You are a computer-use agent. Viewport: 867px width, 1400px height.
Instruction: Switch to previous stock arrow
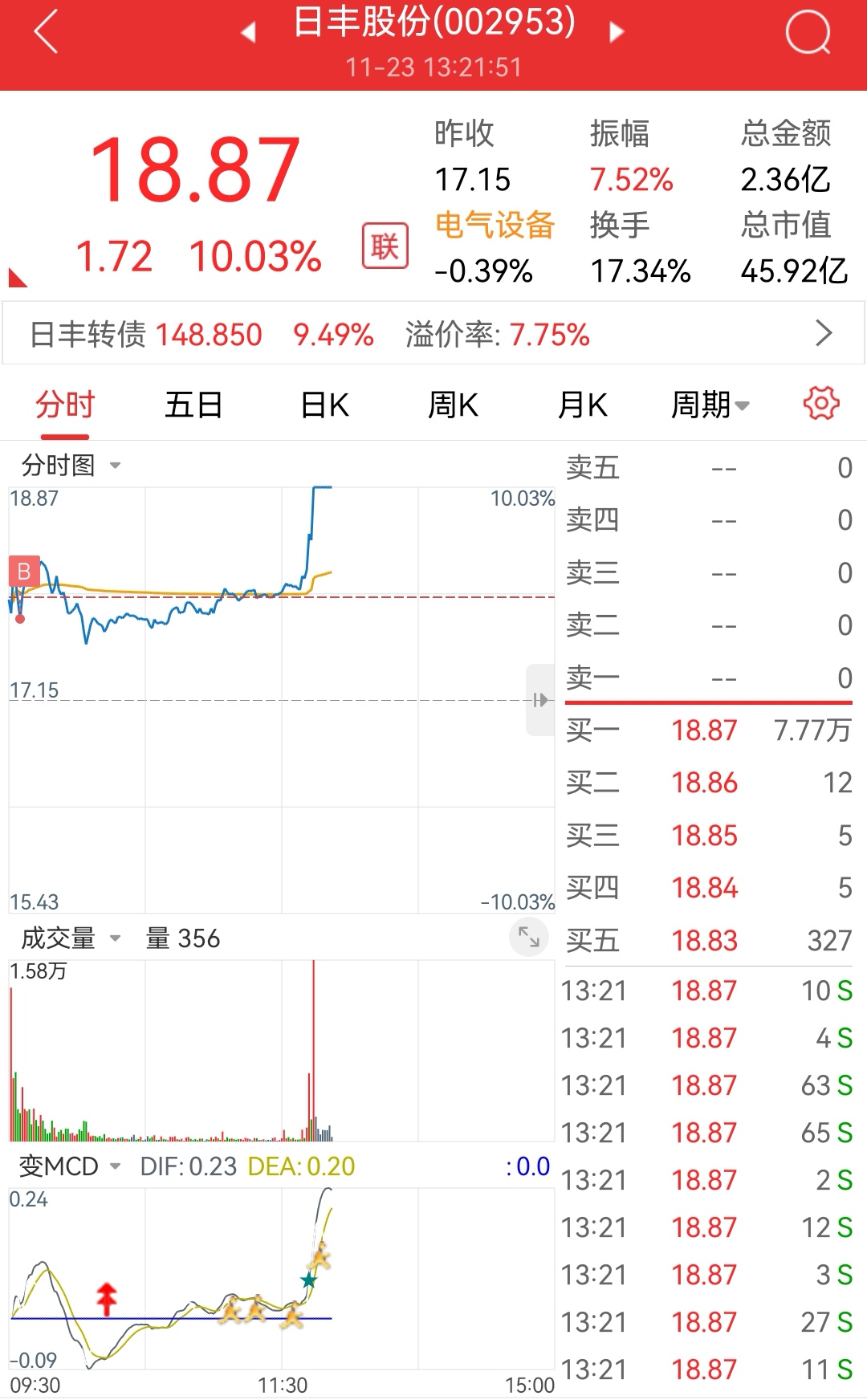click(x=248, y=32)
